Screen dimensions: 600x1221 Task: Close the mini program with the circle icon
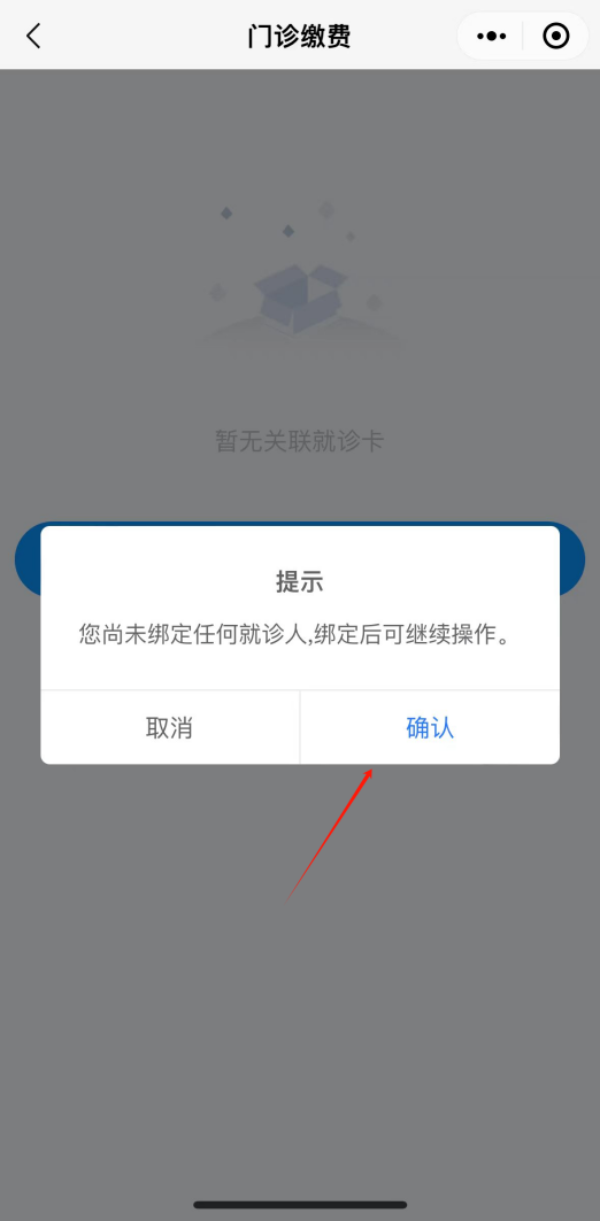click(555, 37)
